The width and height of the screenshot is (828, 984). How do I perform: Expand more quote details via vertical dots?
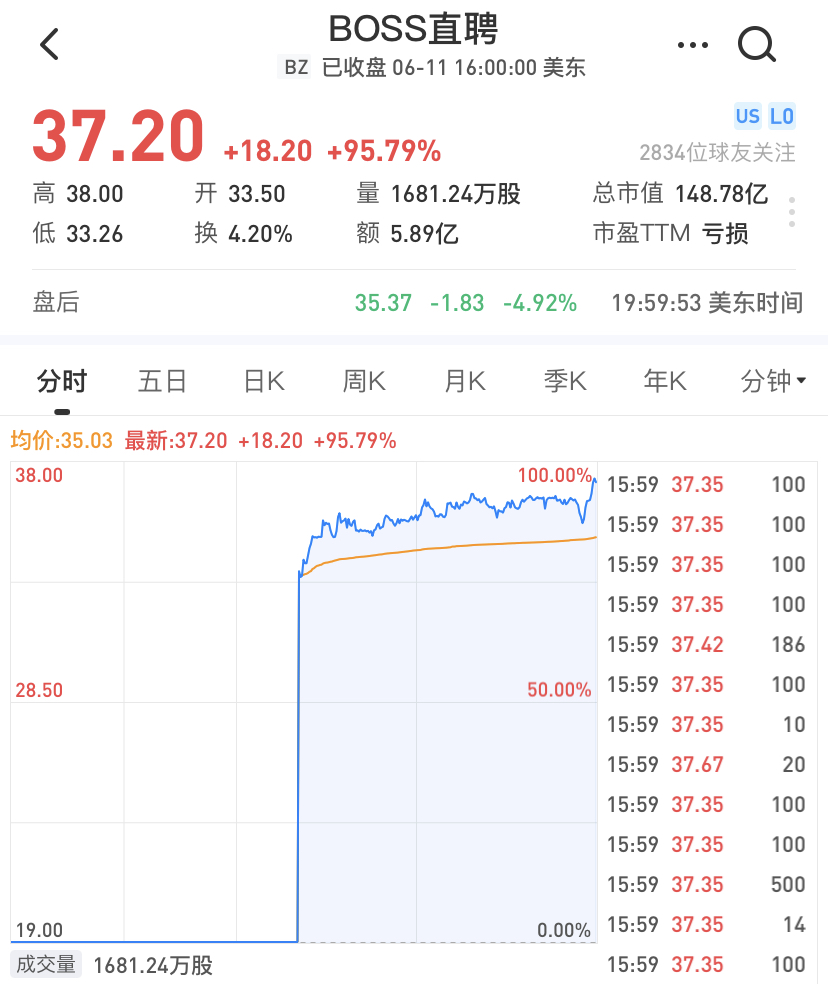[791, 213]
